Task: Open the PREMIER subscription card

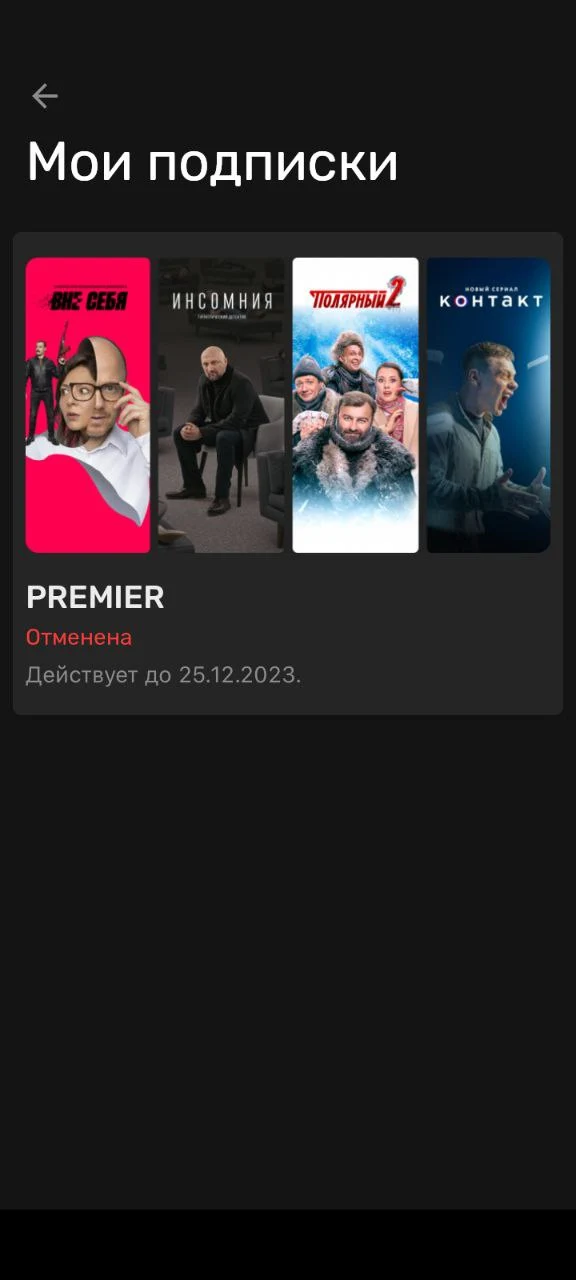Action: [288, 473]
